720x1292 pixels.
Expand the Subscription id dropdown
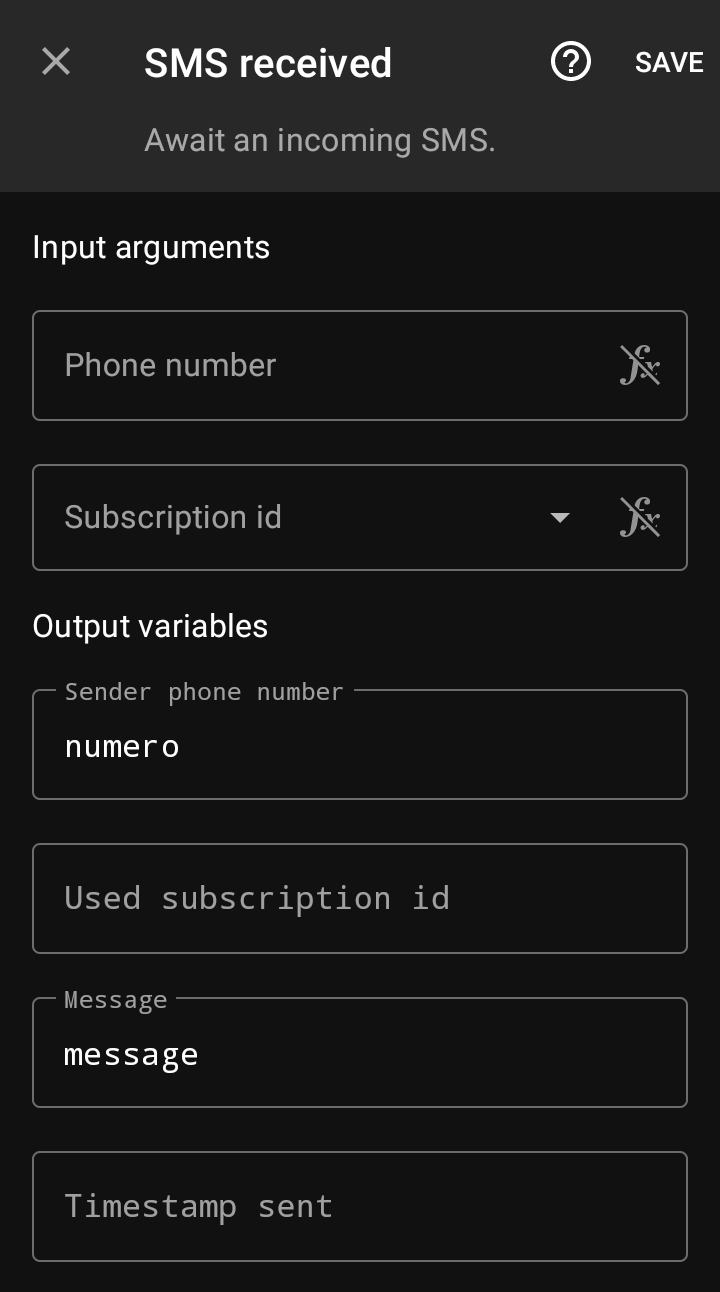point(560,518)
